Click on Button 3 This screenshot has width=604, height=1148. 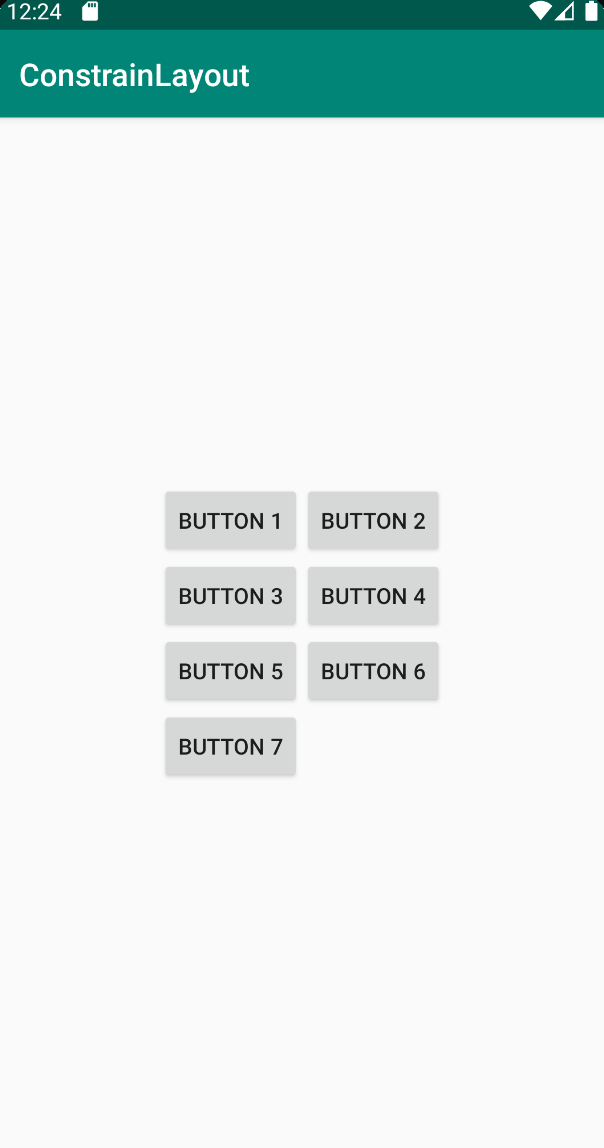(230, 596)
